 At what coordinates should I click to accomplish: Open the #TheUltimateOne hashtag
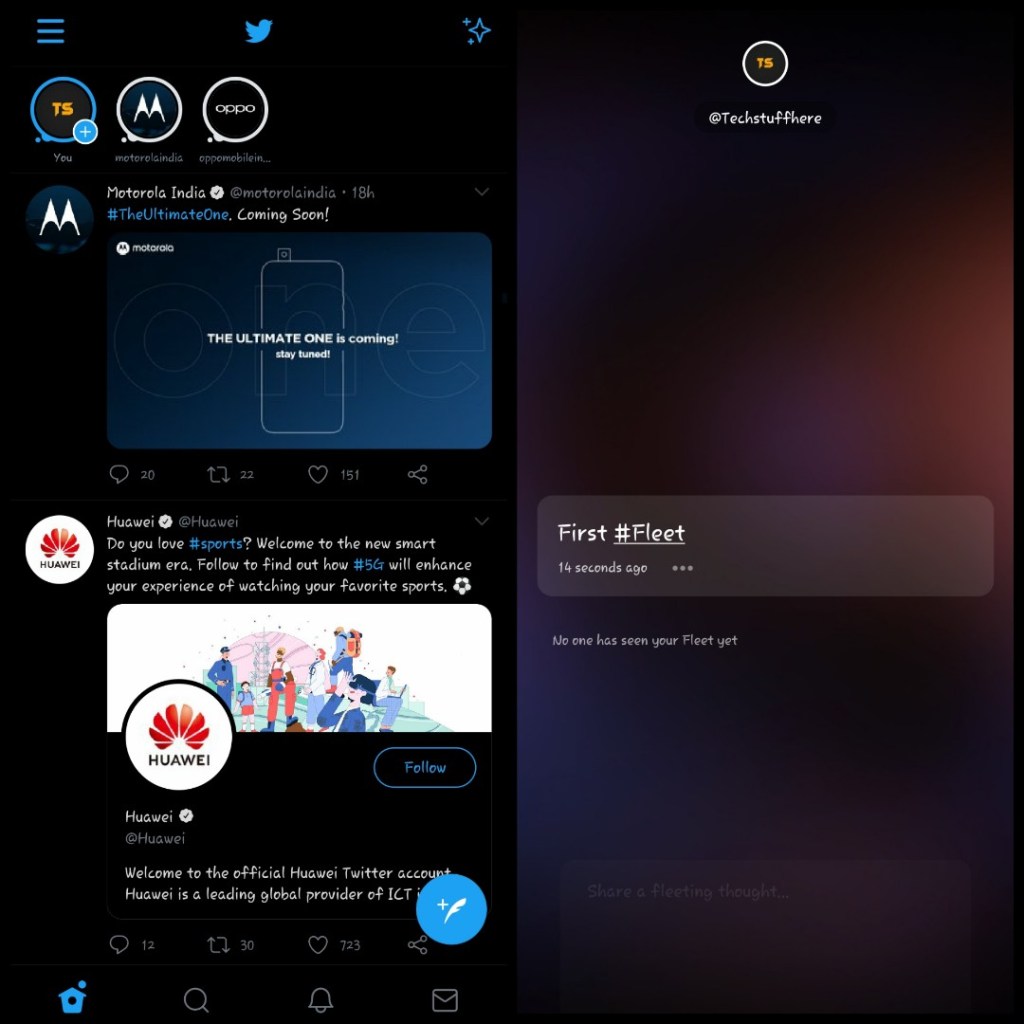coord(169,214)
